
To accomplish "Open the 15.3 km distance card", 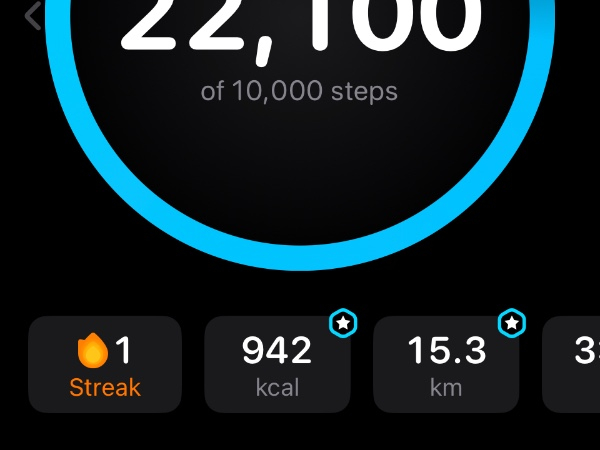I will pos(446,365).
